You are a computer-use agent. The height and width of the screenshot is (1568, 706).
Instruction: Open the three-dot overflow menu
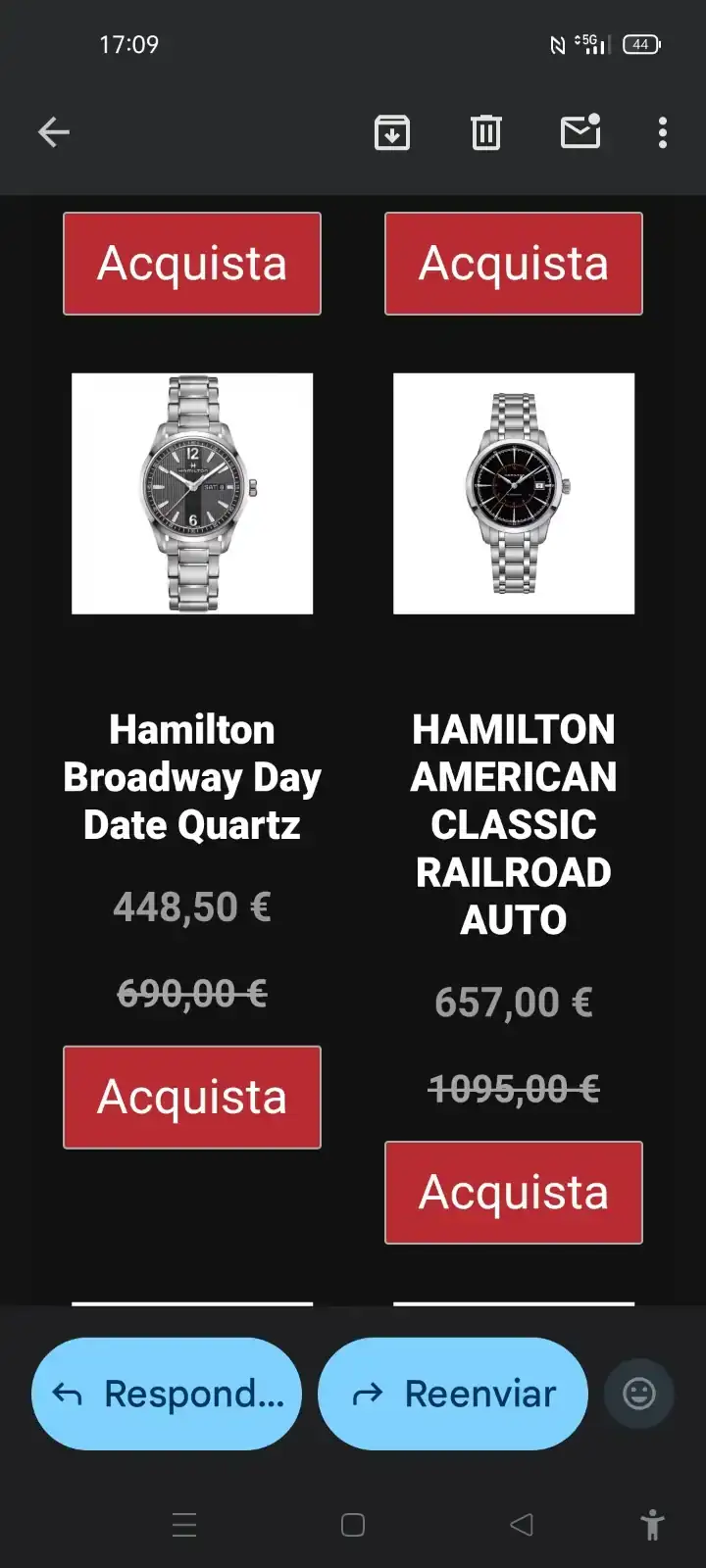click(663, 132)
